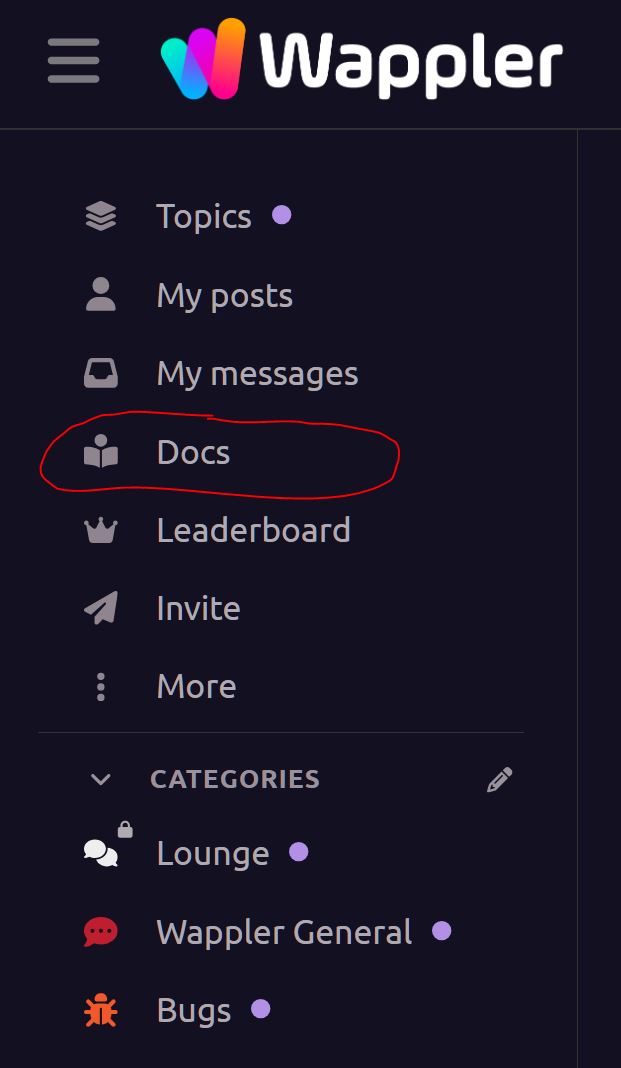
Task: Expand the More menu
Action: [x=196, y=687]
